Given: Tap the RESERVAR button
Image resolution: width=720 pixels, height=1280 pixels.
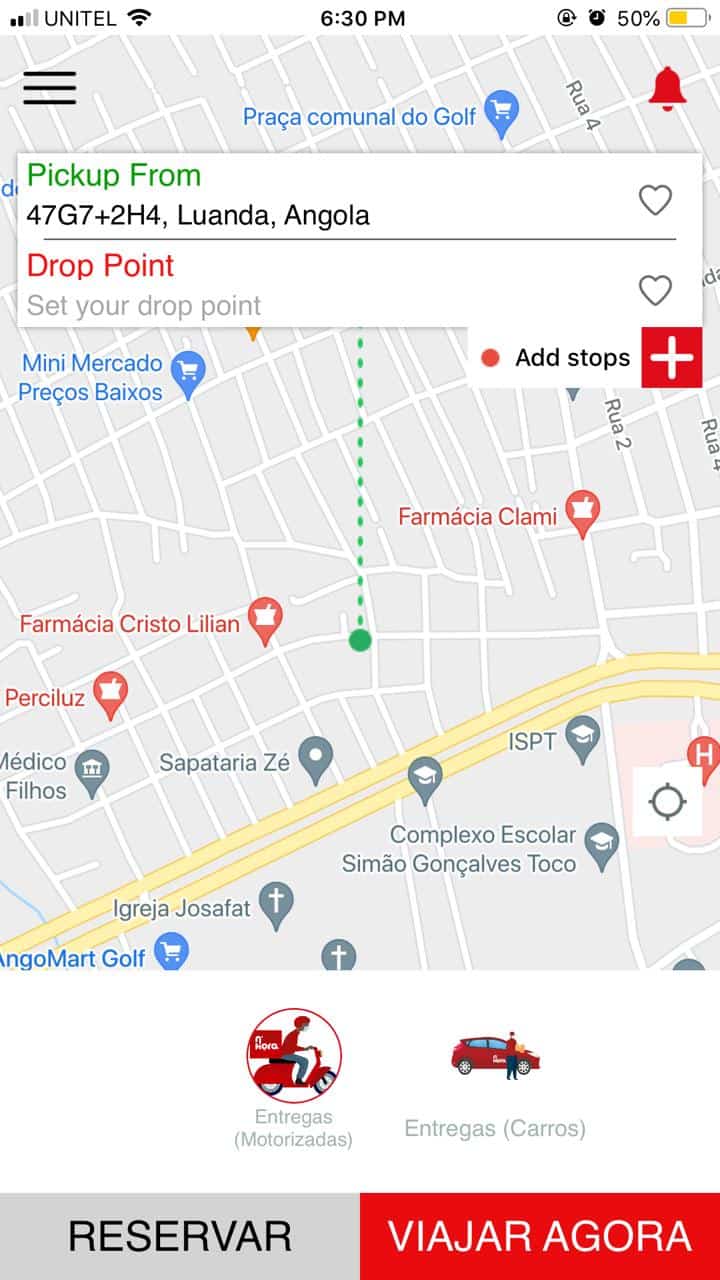Looking at the screenshot, I should pos(180,1236).
